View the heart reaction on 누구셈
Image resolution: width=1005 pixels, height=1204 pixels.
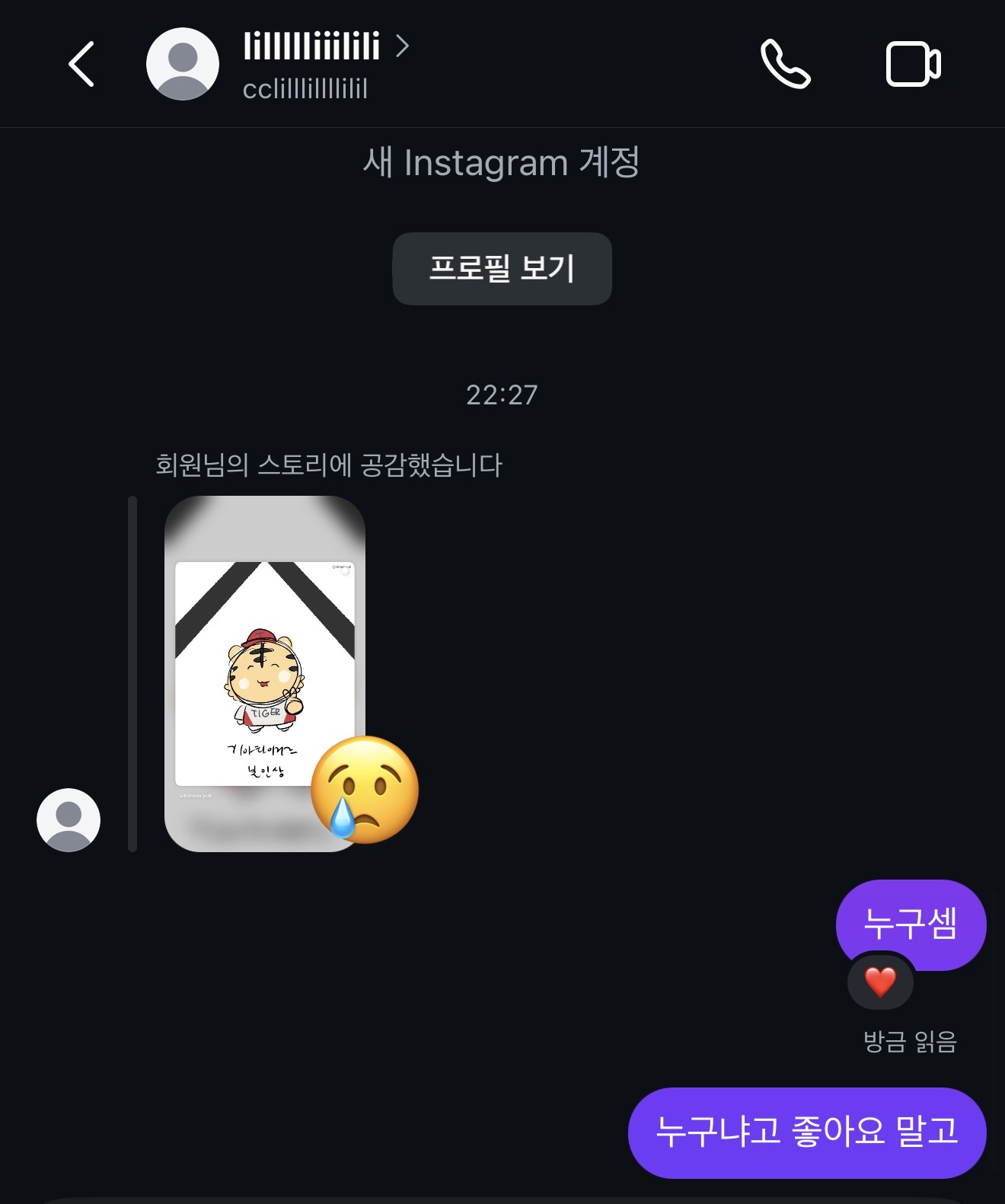pyautogui.click(x=880, y=982)
